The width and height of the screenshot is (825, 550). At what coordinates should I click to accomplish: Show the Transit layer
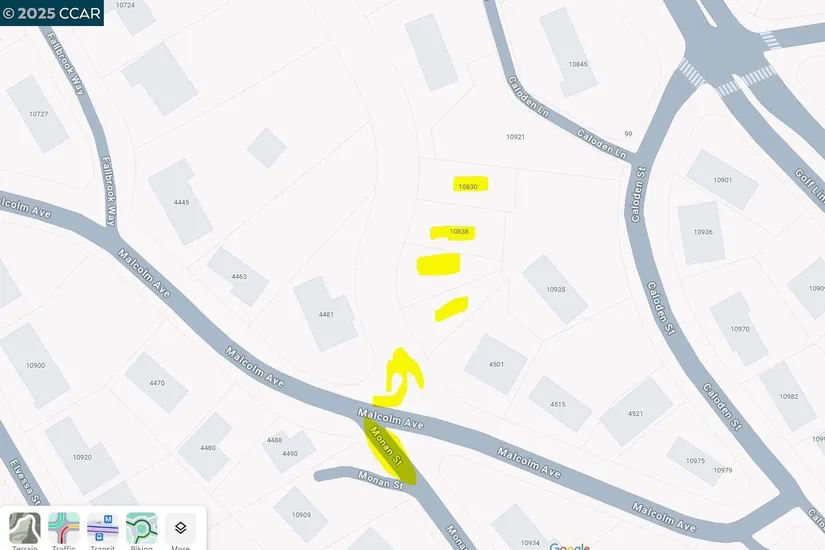click(103, 528)
